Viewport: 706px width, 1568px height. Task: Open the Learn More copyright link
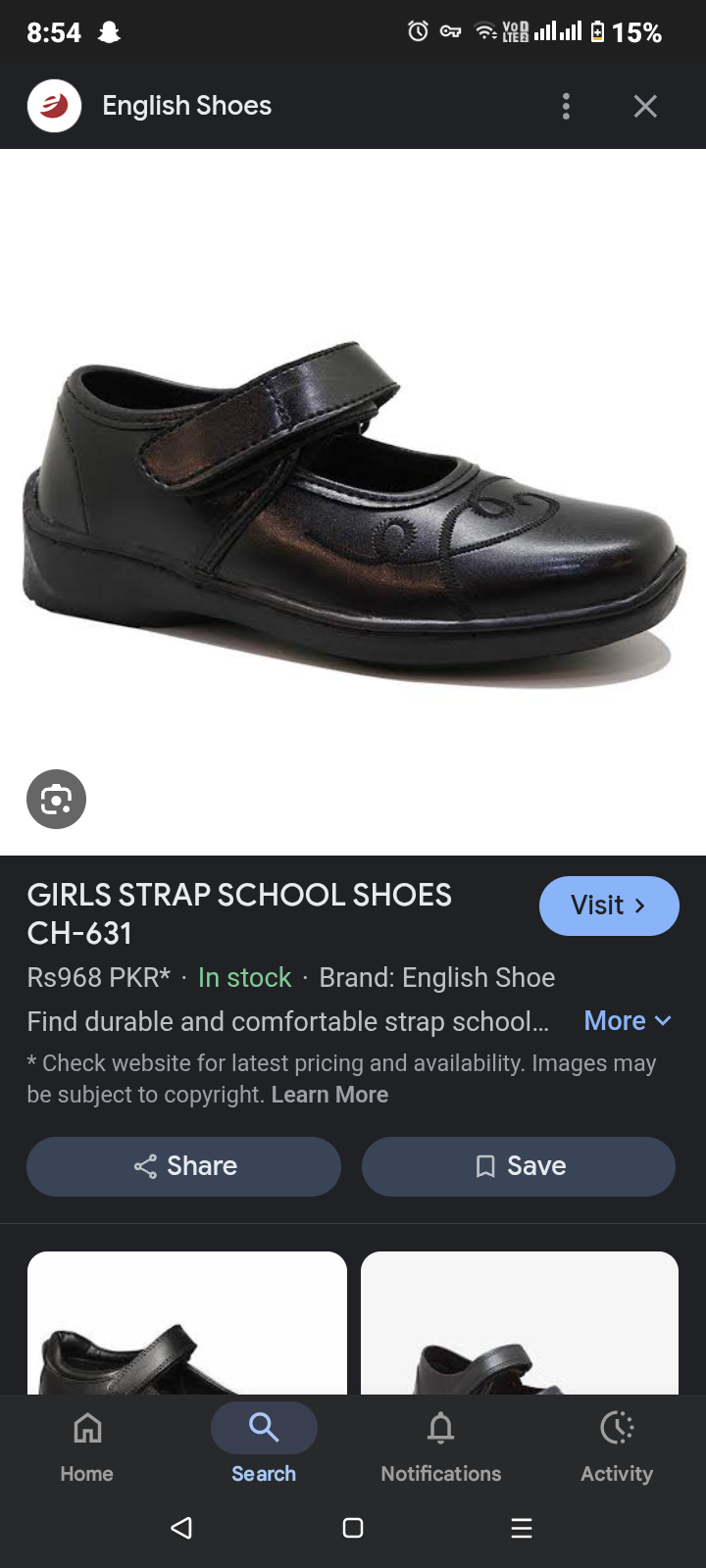[x=329, y=1095]
